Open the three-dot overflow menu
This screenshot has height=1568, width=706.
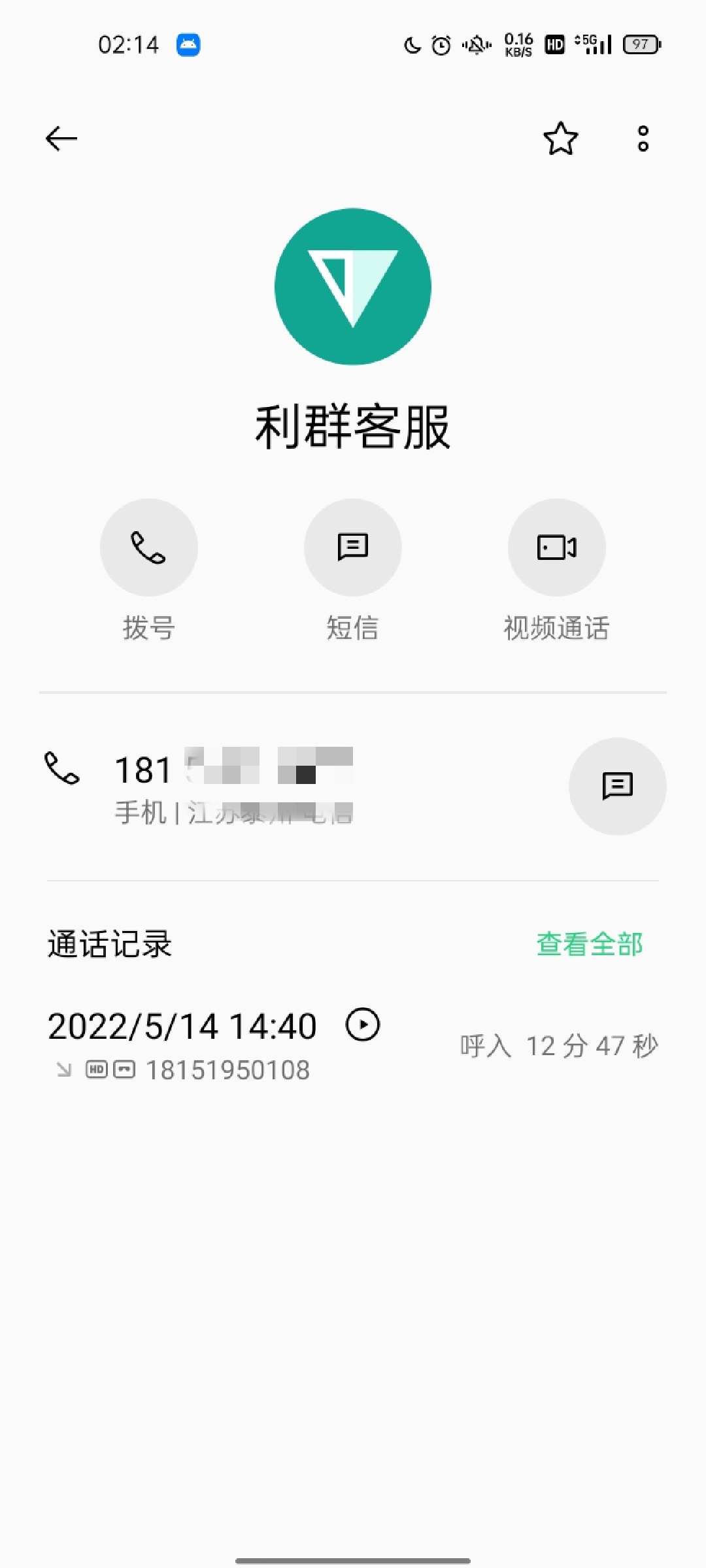(x=643, y=139)
